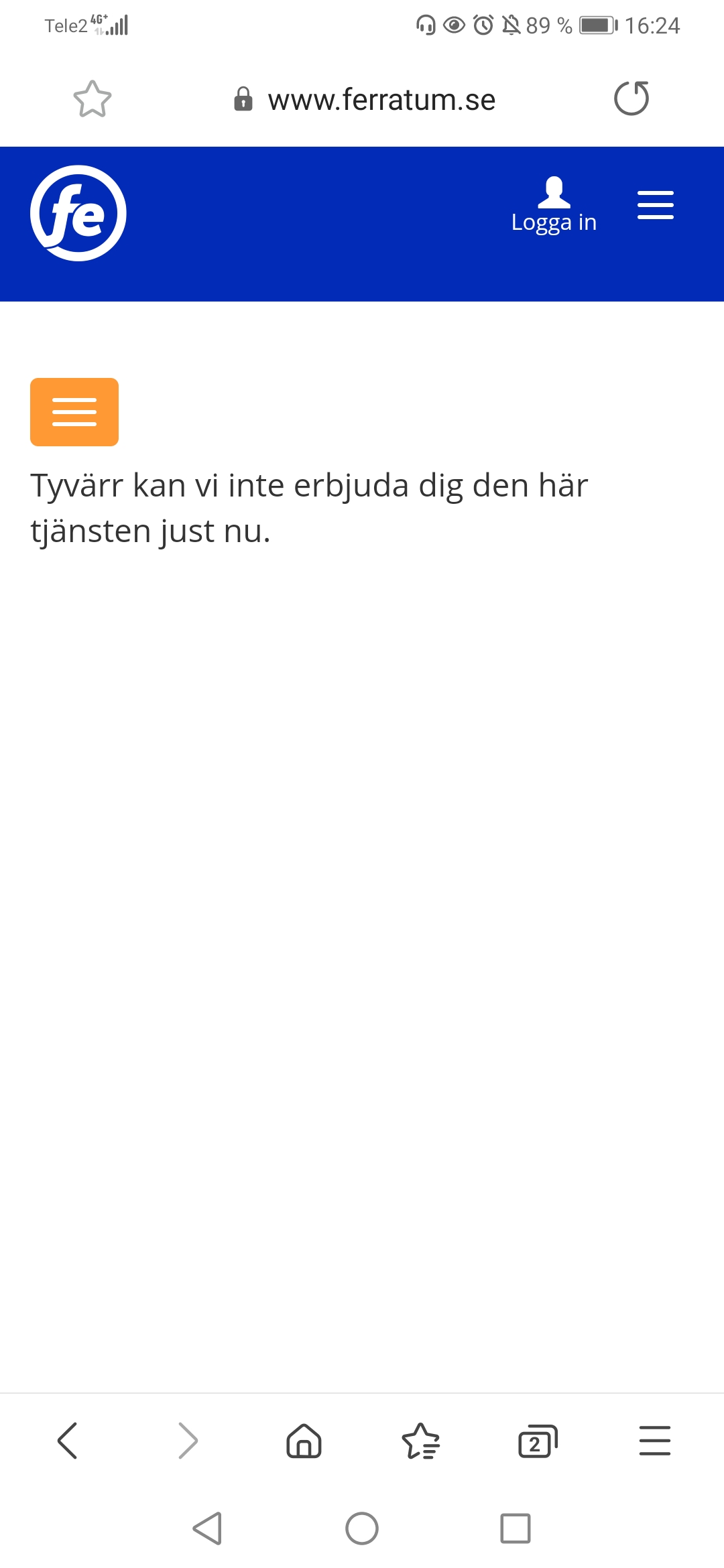Open the Ferratum logo home link
Image resolution: width=724 pixels, height=1568 pixels.
78,213
